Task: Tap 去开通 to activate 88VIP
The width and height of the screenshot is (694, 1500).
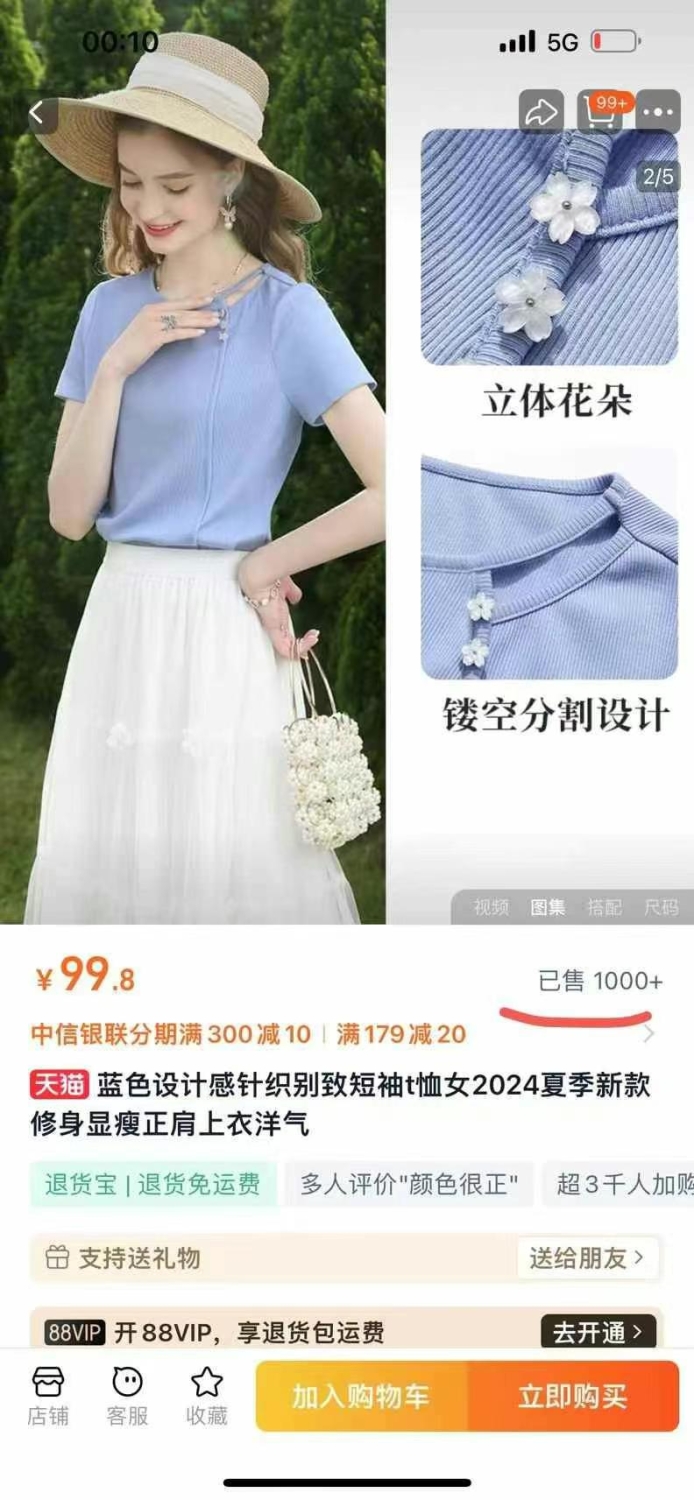Action: tap(598, 1332)
